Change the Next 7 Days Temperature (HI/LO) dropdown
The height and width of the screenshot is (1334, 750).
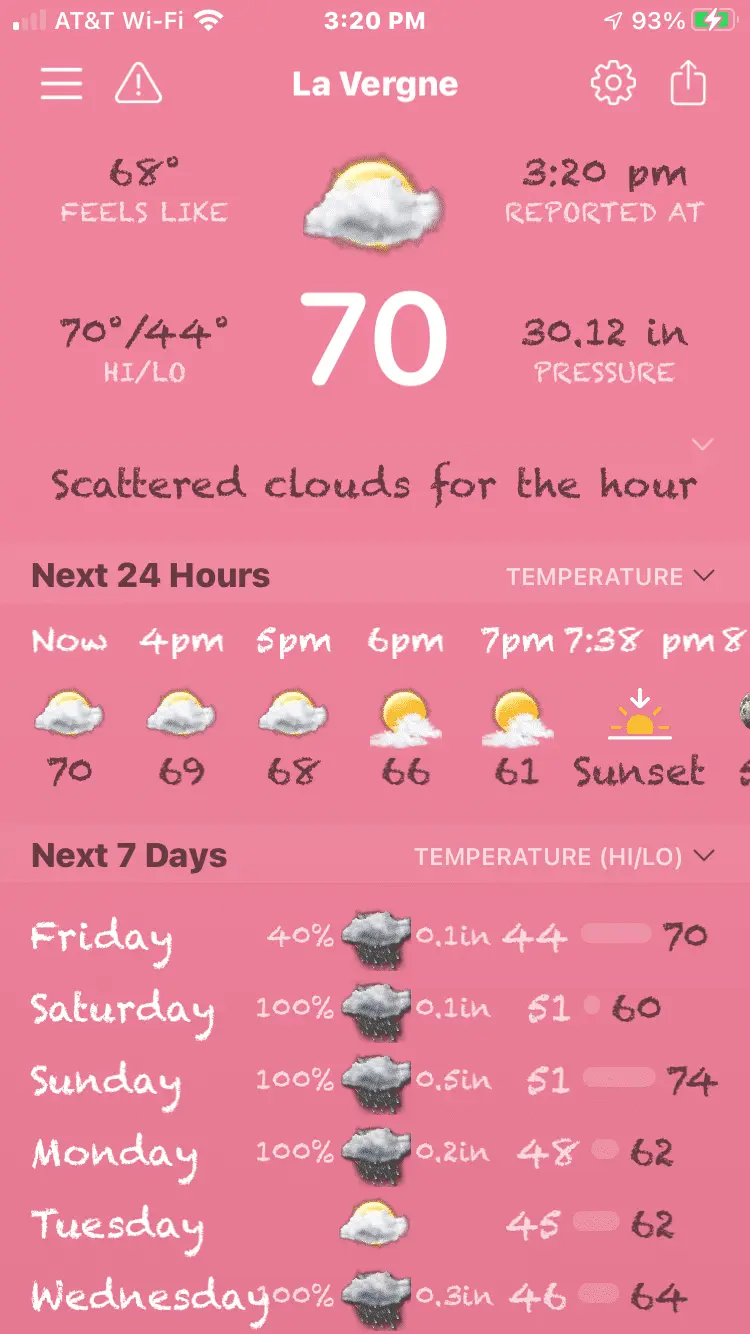pyautogui.click(x=565, y=857)
